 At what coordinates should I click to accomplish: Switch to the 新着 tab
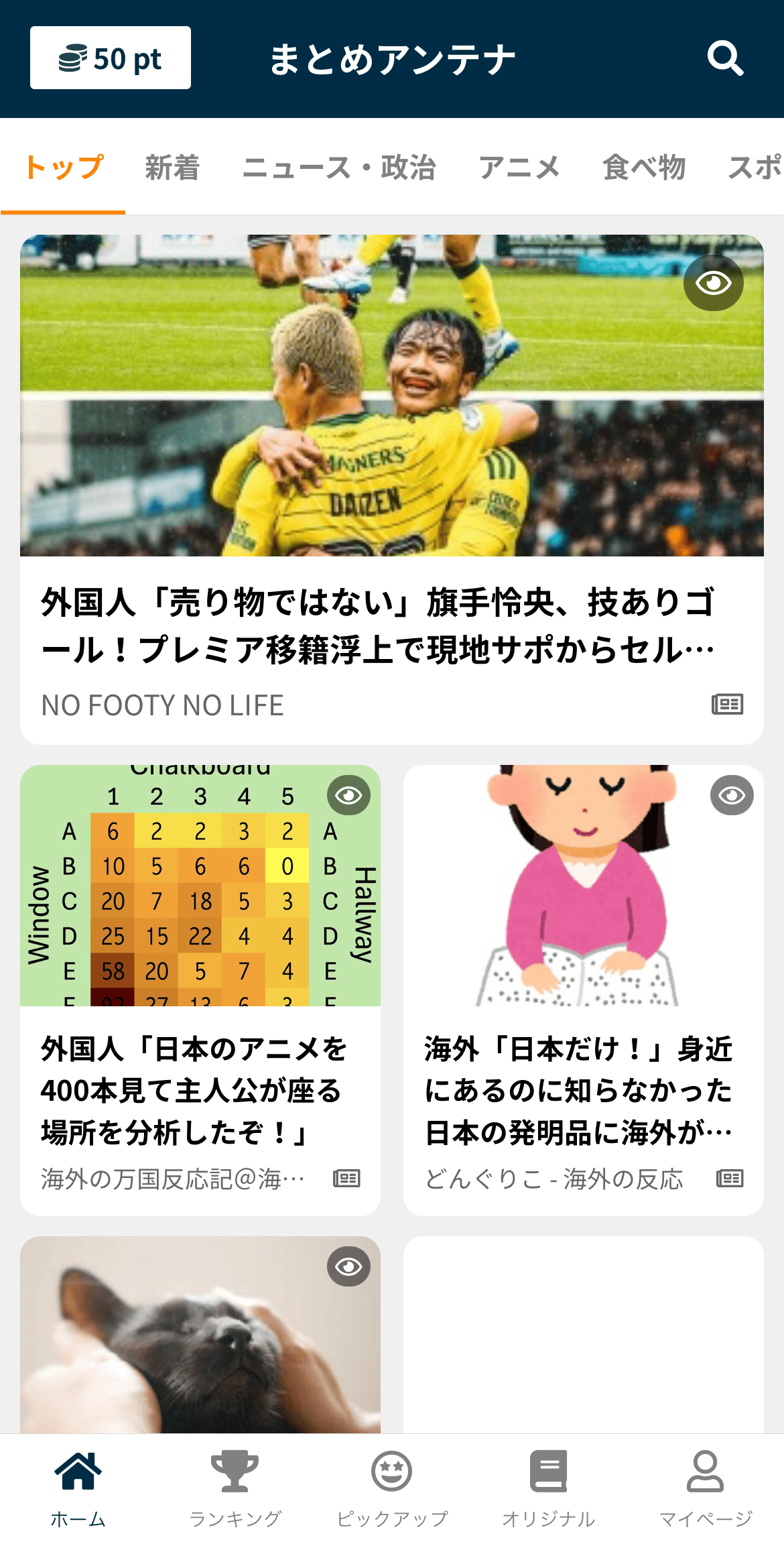172,168
